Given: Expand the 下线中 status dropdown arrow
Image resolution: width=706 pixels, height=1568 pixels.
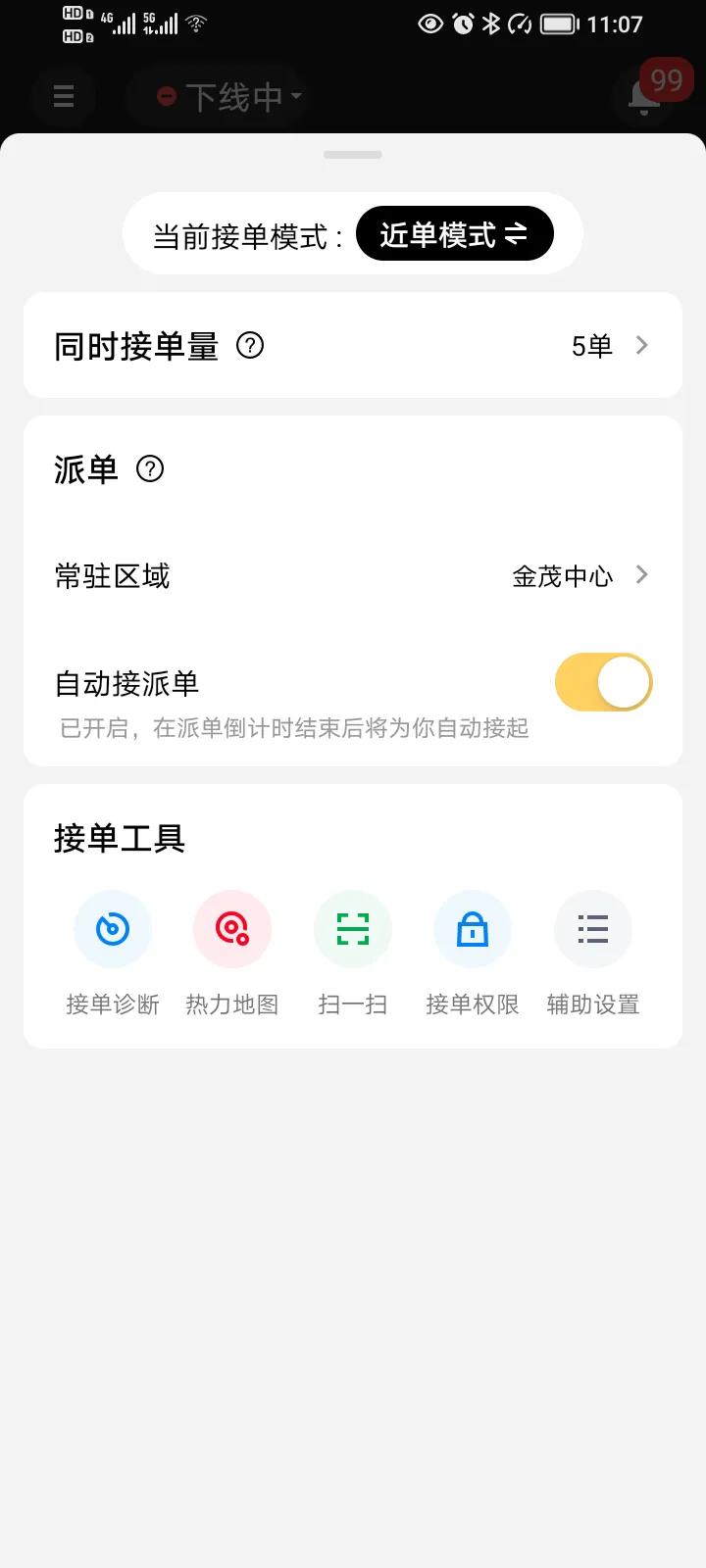Looking at the screenshot, I should pyautogui.click(x=297, y=97).
